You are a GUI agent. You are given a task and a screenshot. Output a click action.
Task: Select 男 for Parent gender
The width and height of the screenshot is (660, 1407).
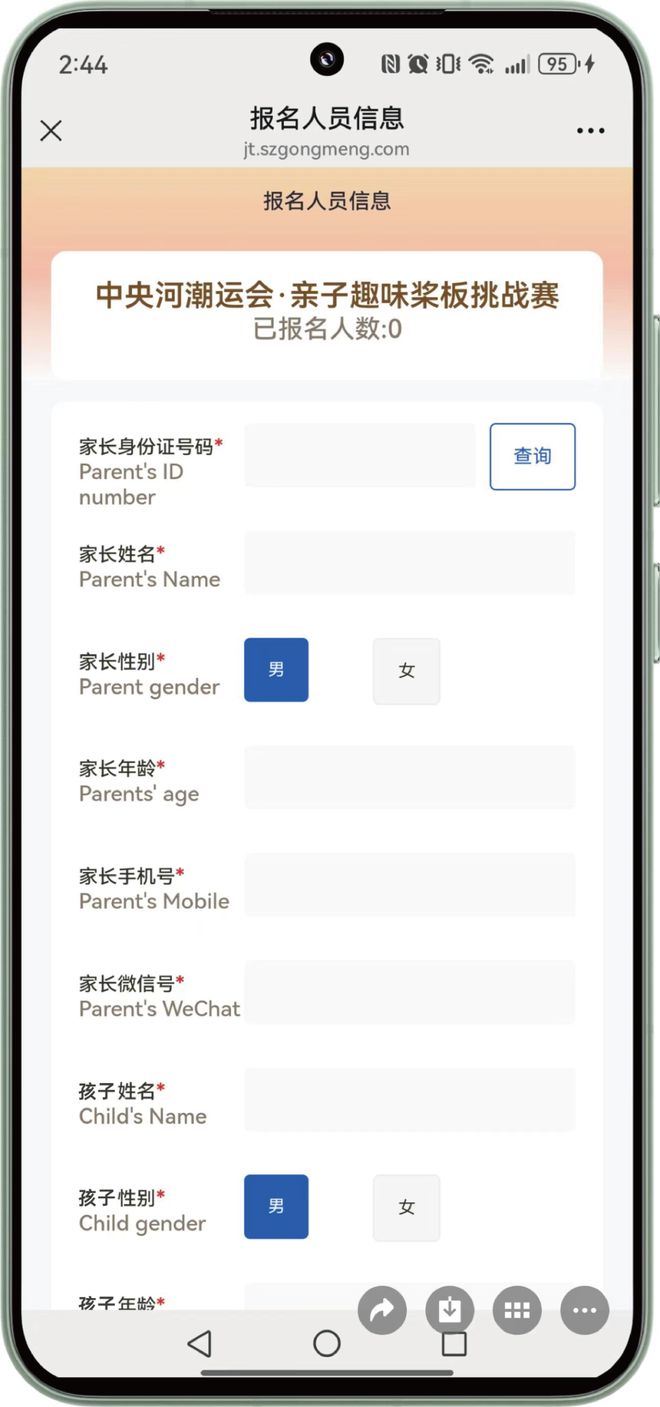click(276, 670)
